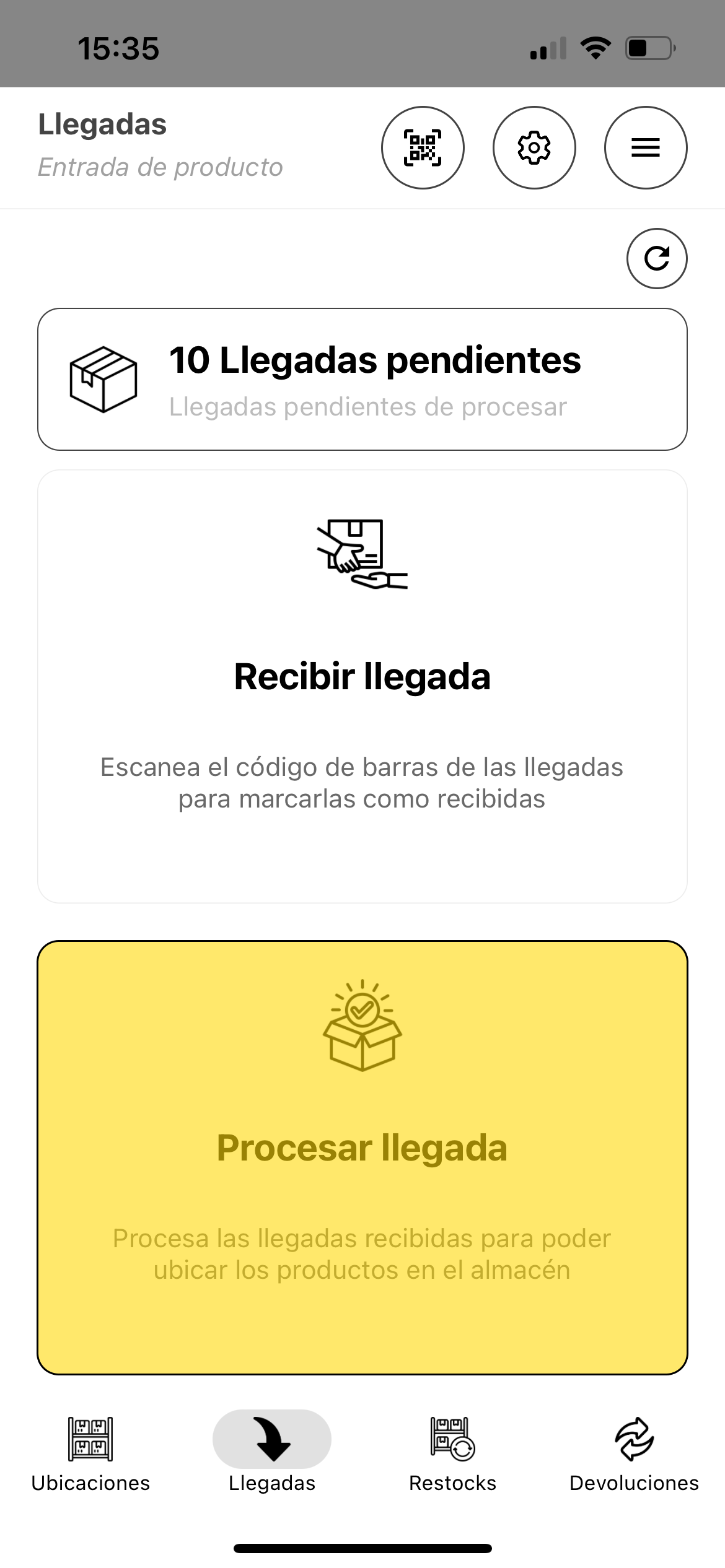This screenshot has width=725, height=1568.
Task: View the 10 Llegadas pendientes card
Action: tap(362, 379)
